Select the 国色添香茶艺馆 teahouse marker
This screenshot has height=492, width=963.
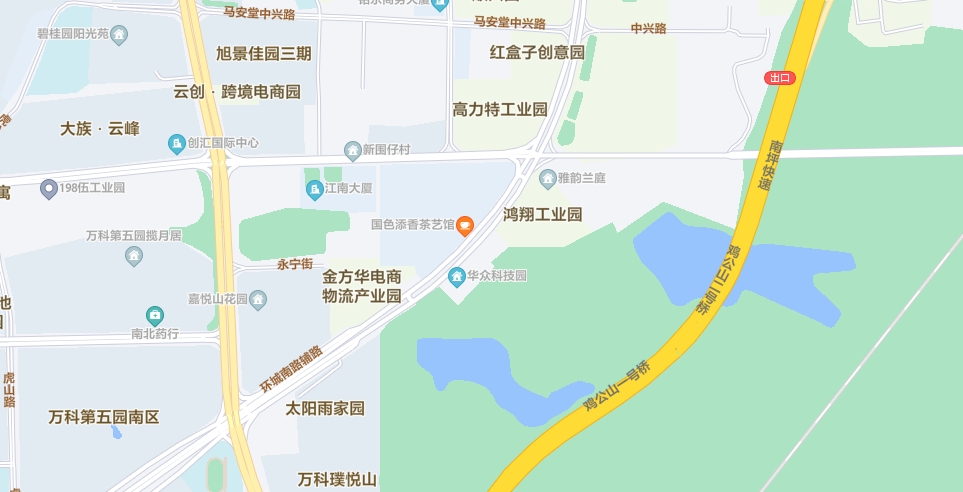pos(465,226)
